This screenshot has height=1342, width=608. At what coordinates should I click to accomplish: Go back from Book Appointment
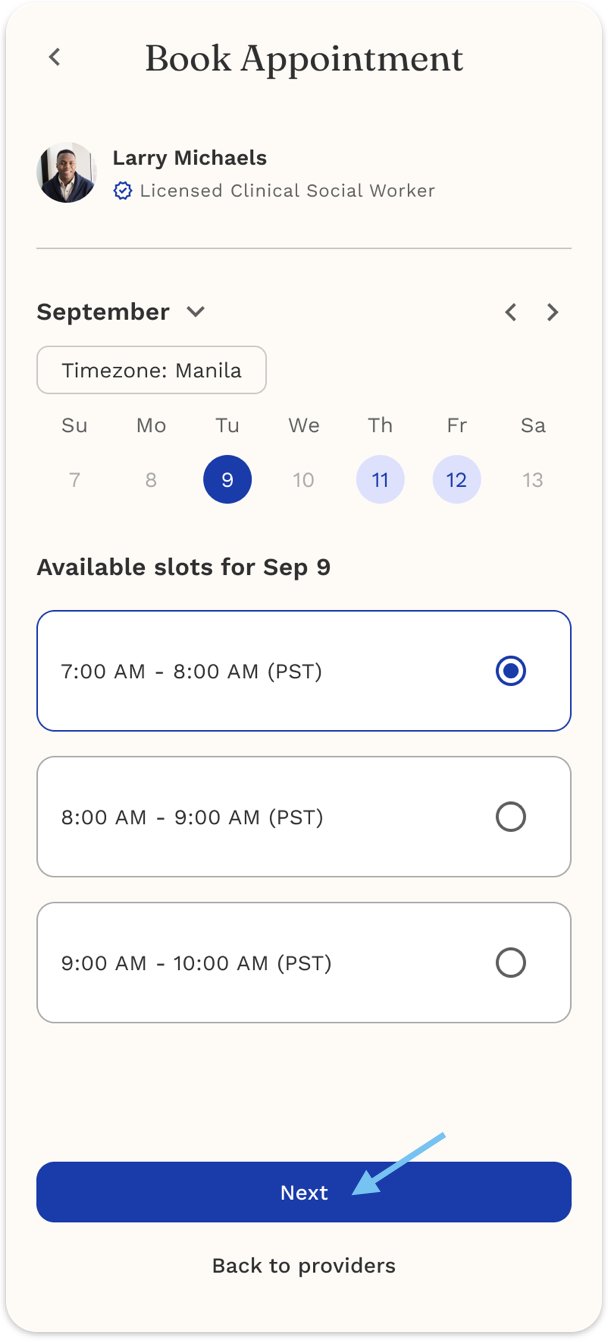point(55,58)
